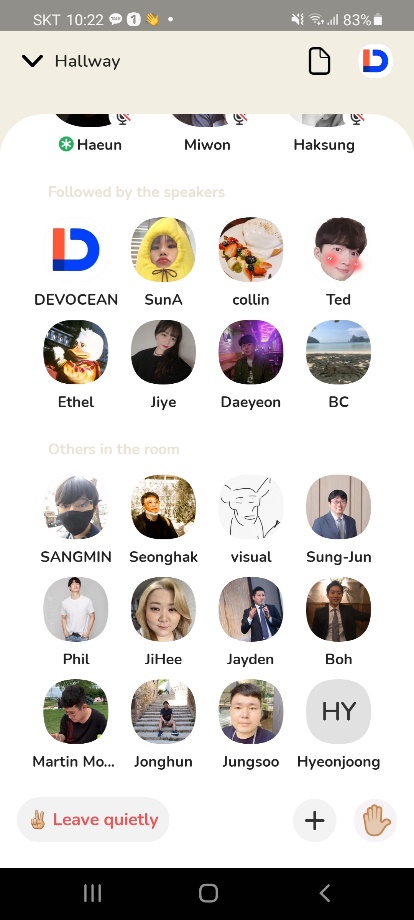View Ted's profile
Screen dimensions: 414x920
coord(338,250)
